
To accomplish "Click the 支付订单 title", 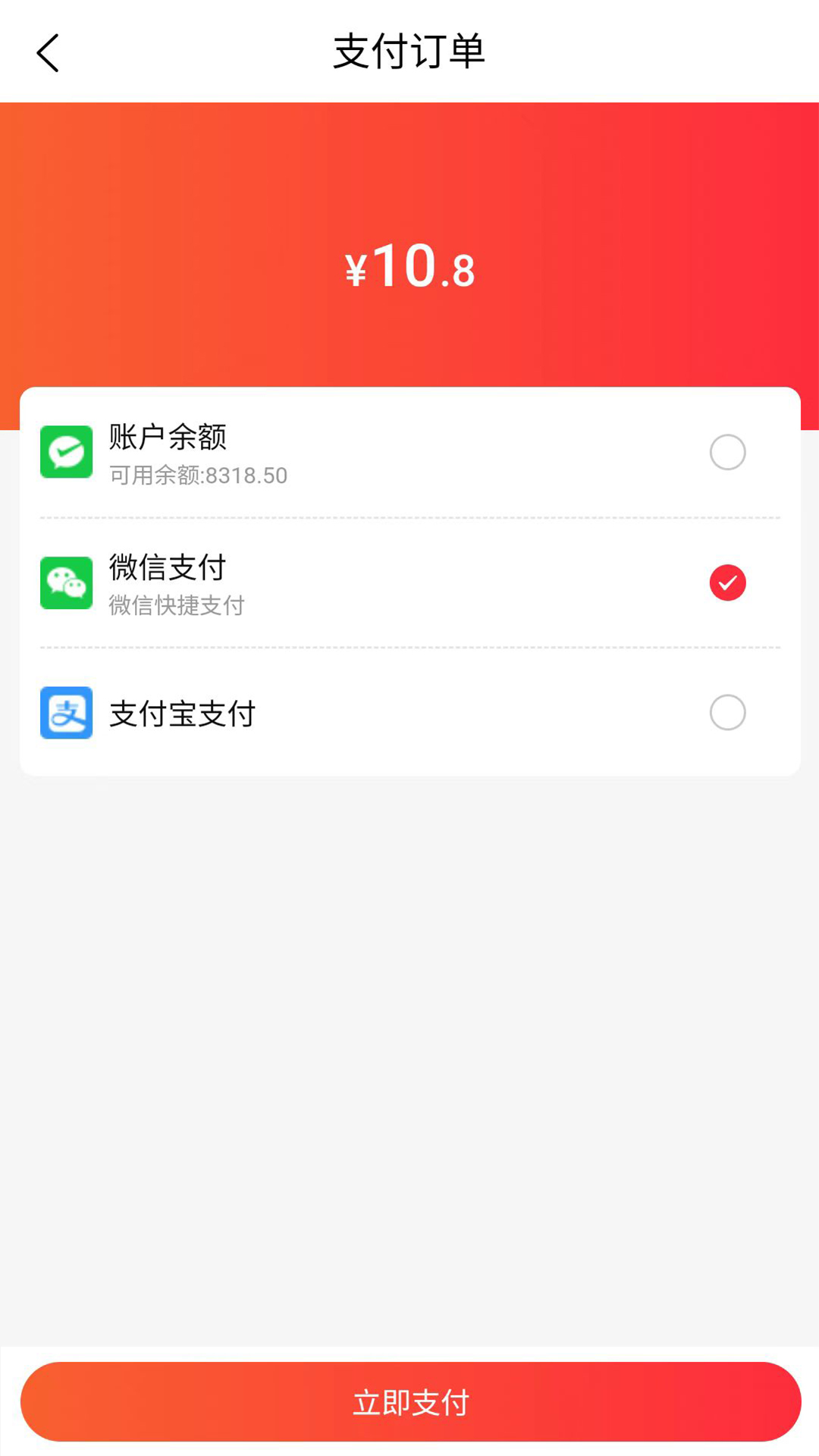I will tap(409, 52).
